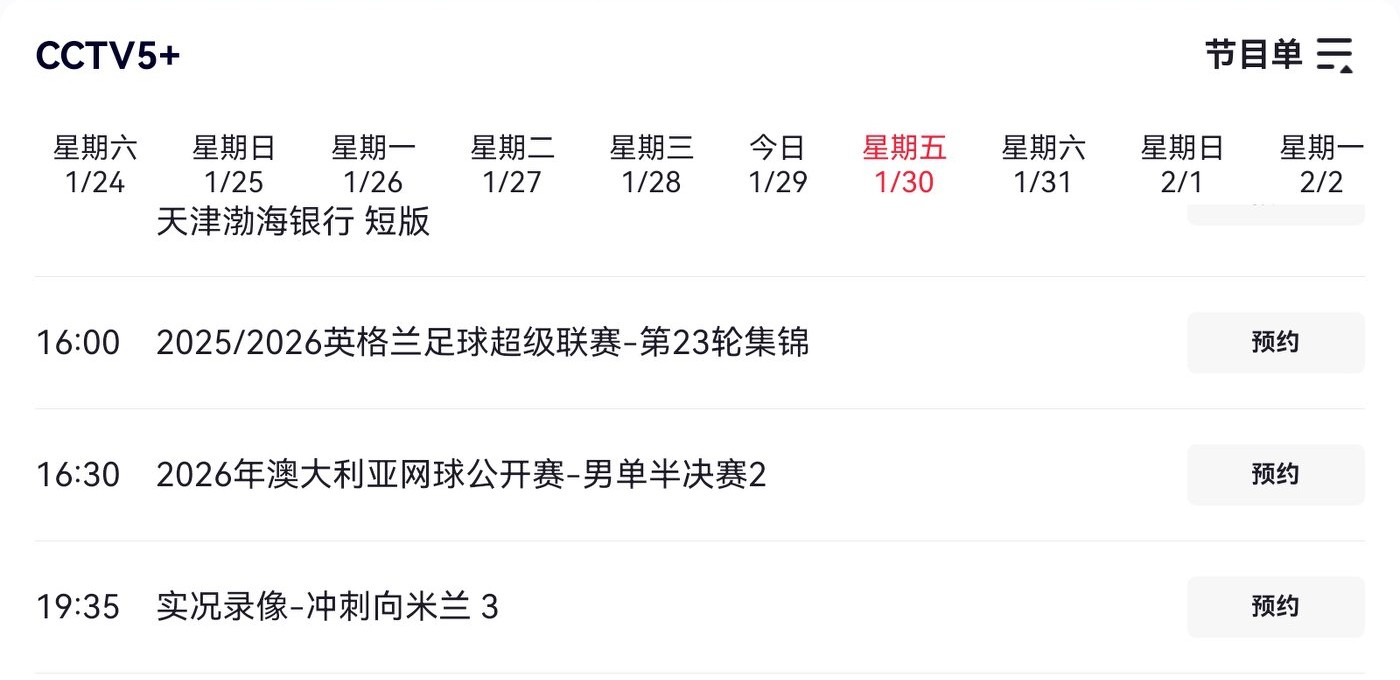Viewport: 1400px width, 680px height.
Task: Switch to 今日 1/29 tab
Action: (777, 165)
